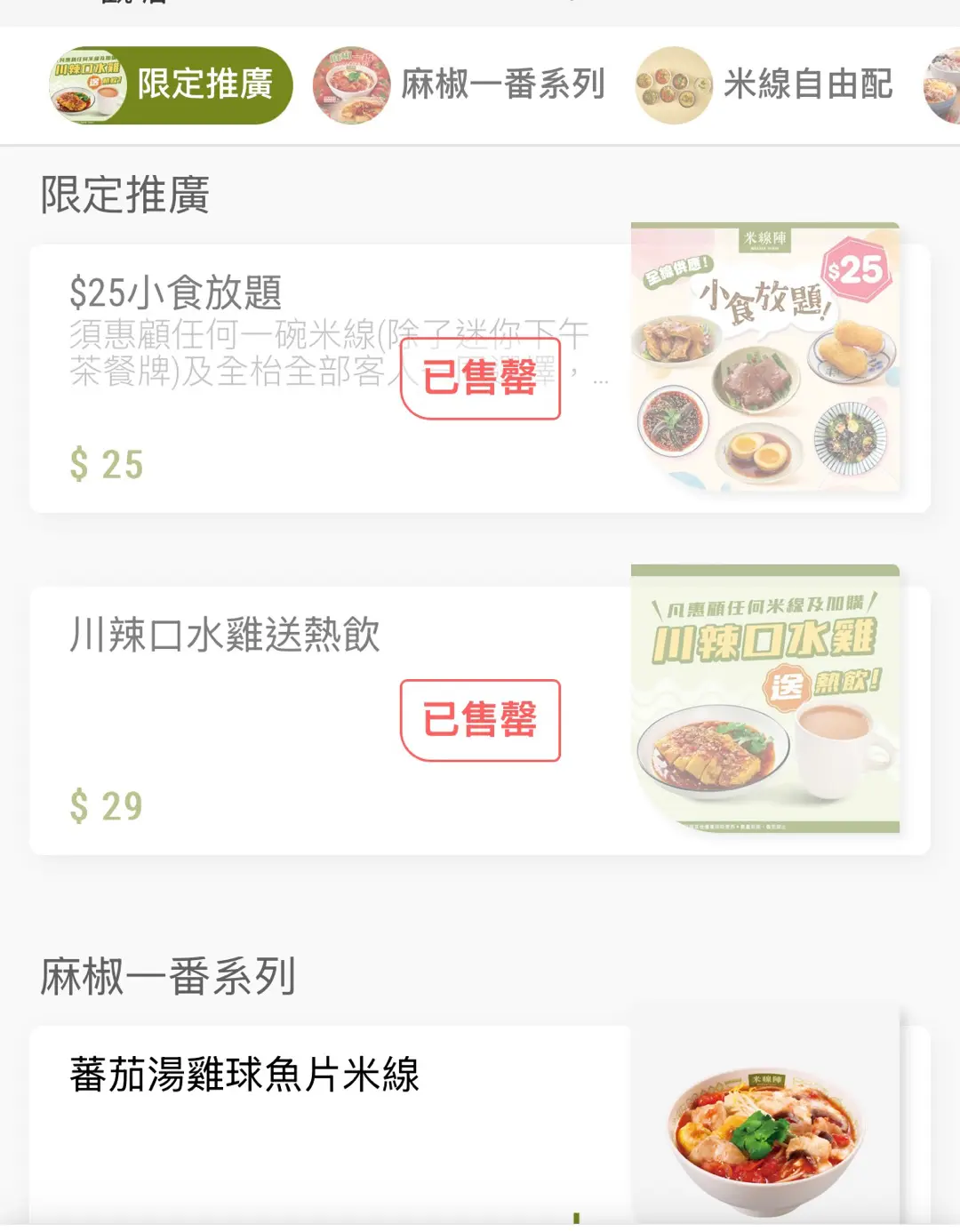Switch to the 米線自由配 tab
Viewport: 960px width, 1232px height.
click(764, 85)
